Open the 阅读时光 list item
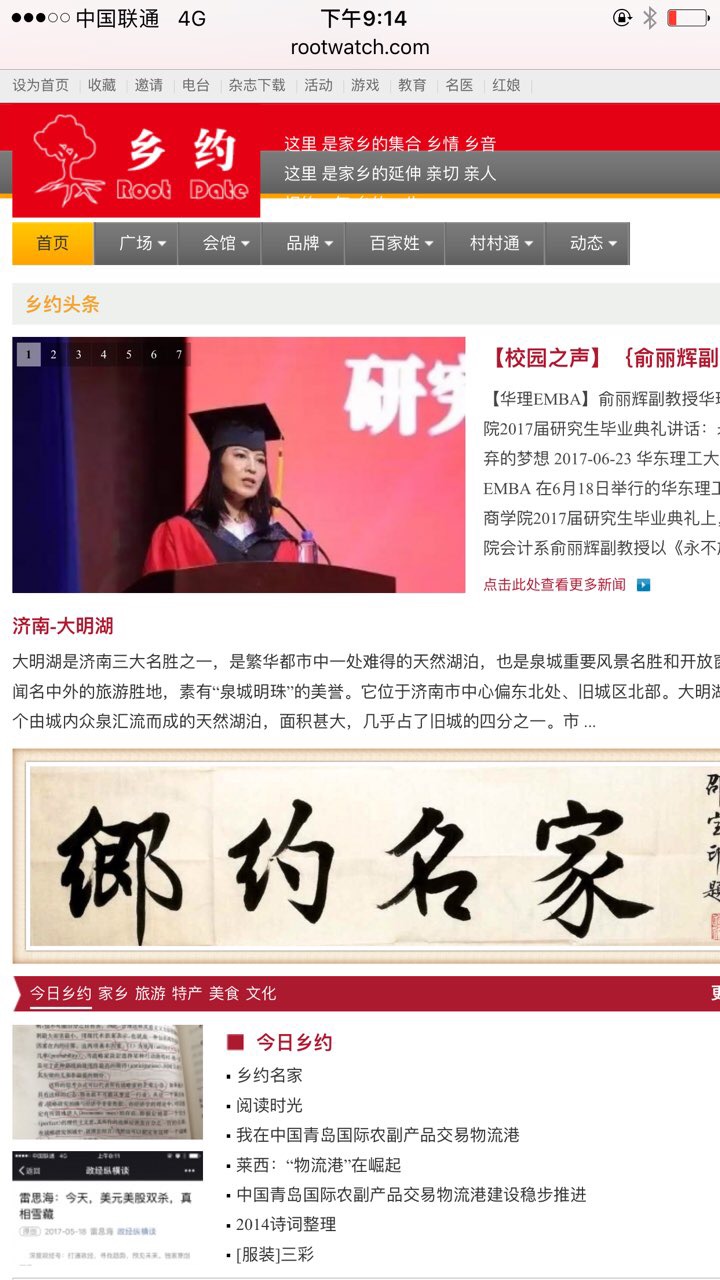Viewport: 720px width, 1280px height. click(x=269, y=1105)
